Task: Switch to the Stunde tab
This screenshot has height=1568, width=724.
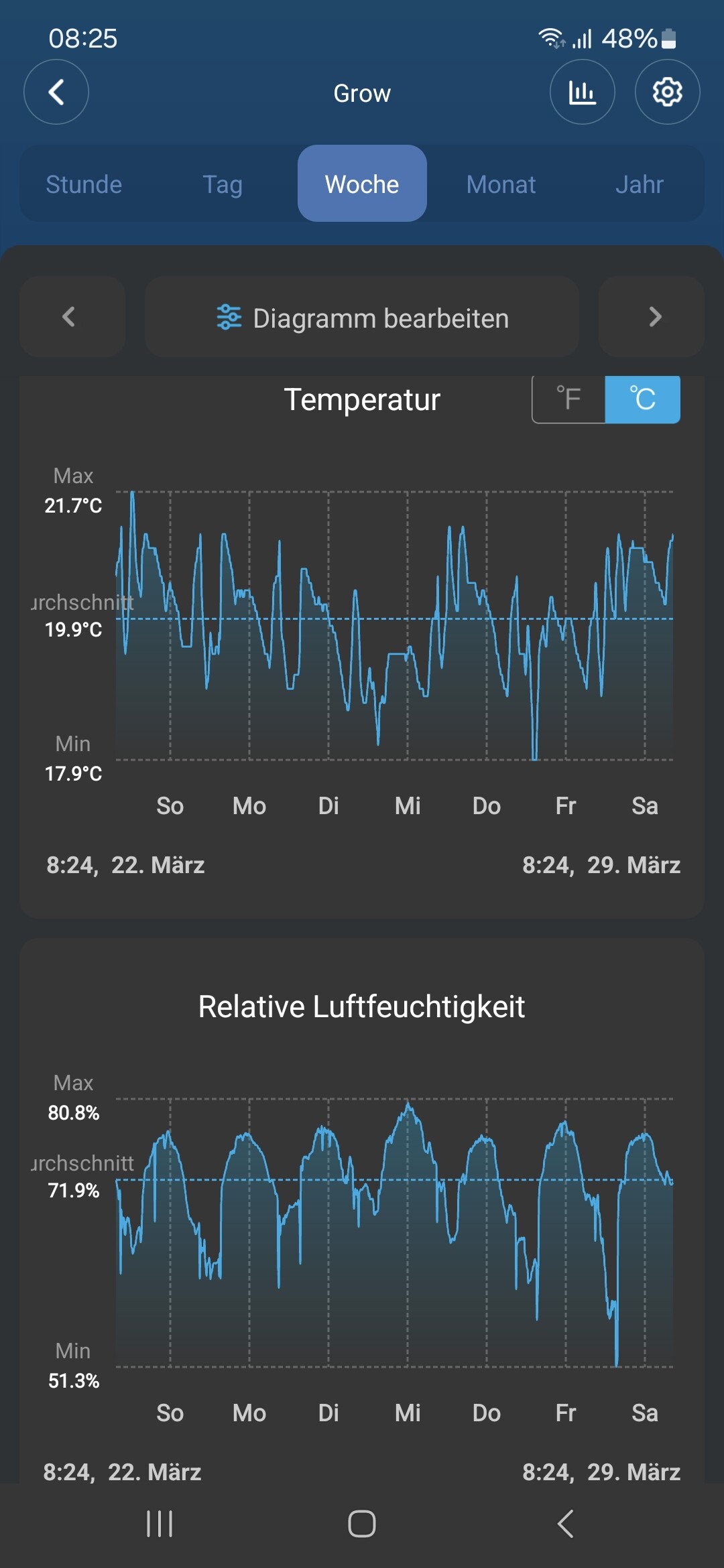Action: 84,184
